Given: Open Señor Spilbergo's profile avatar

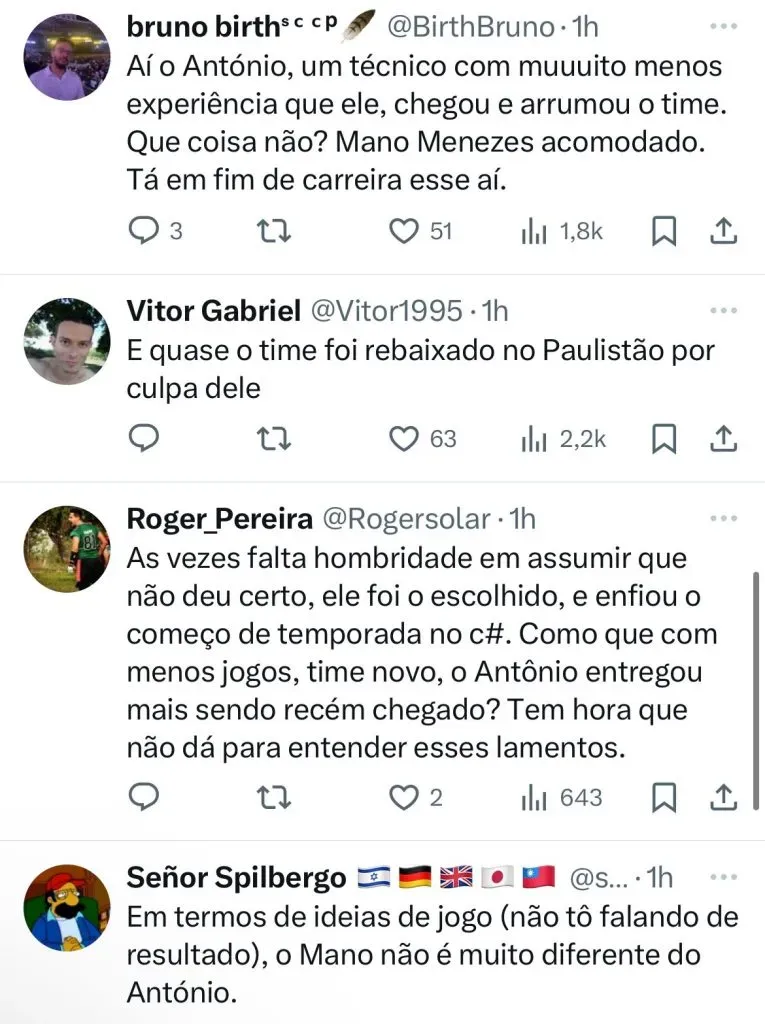Looking at the screenshot, I should tap(67, 907).
